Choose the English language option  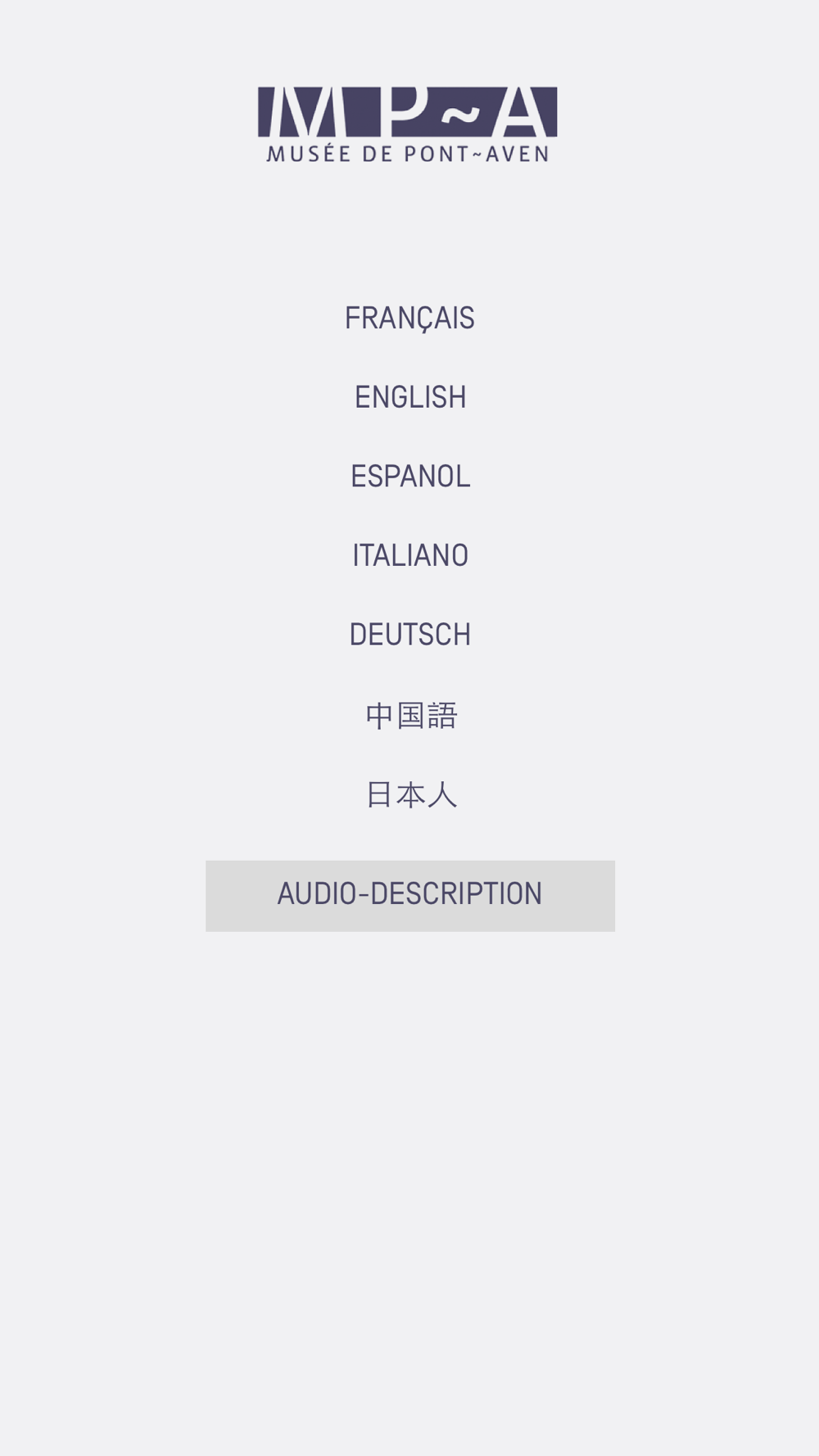pyautogui.click(x=410, y=397)
